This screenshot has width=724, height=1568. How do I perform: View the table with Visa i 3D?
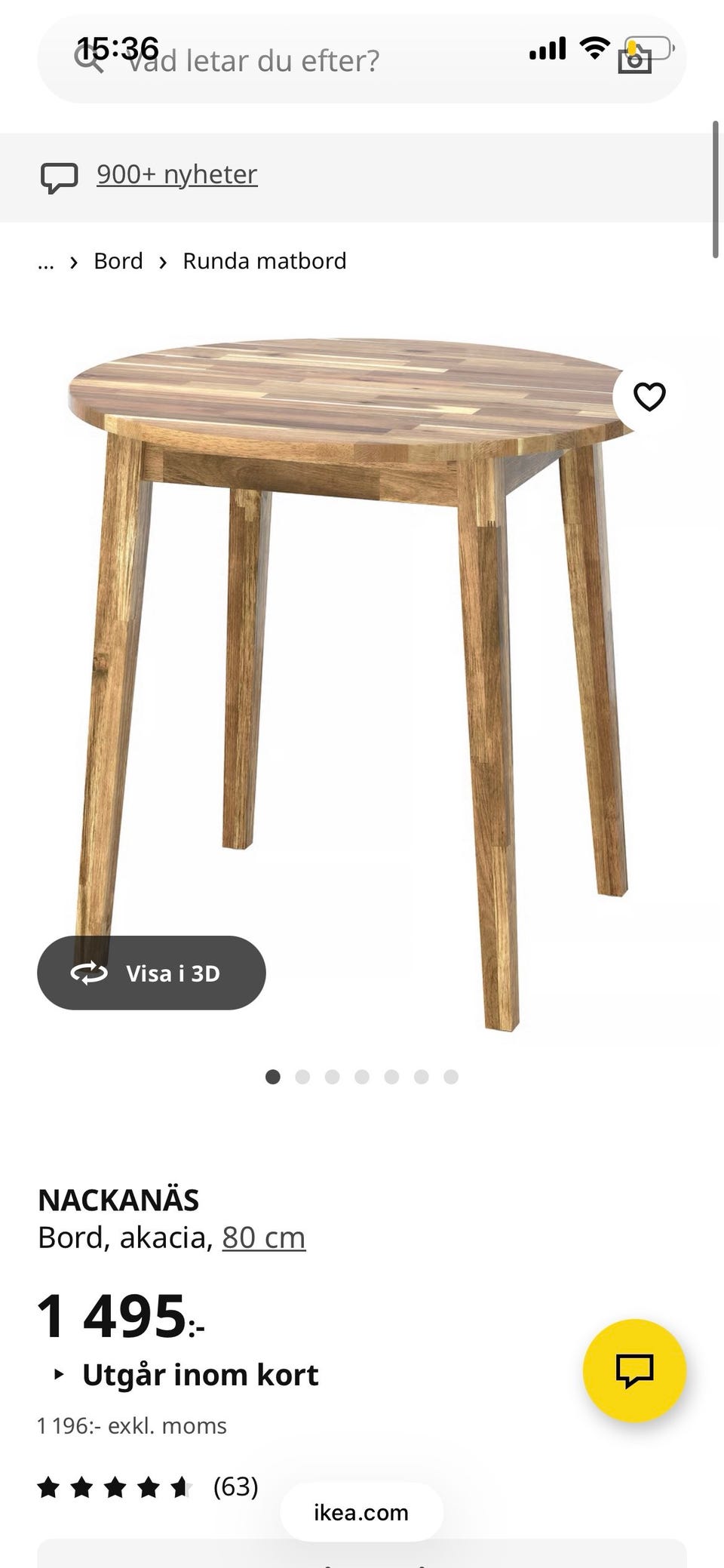(x=152, y=973)
